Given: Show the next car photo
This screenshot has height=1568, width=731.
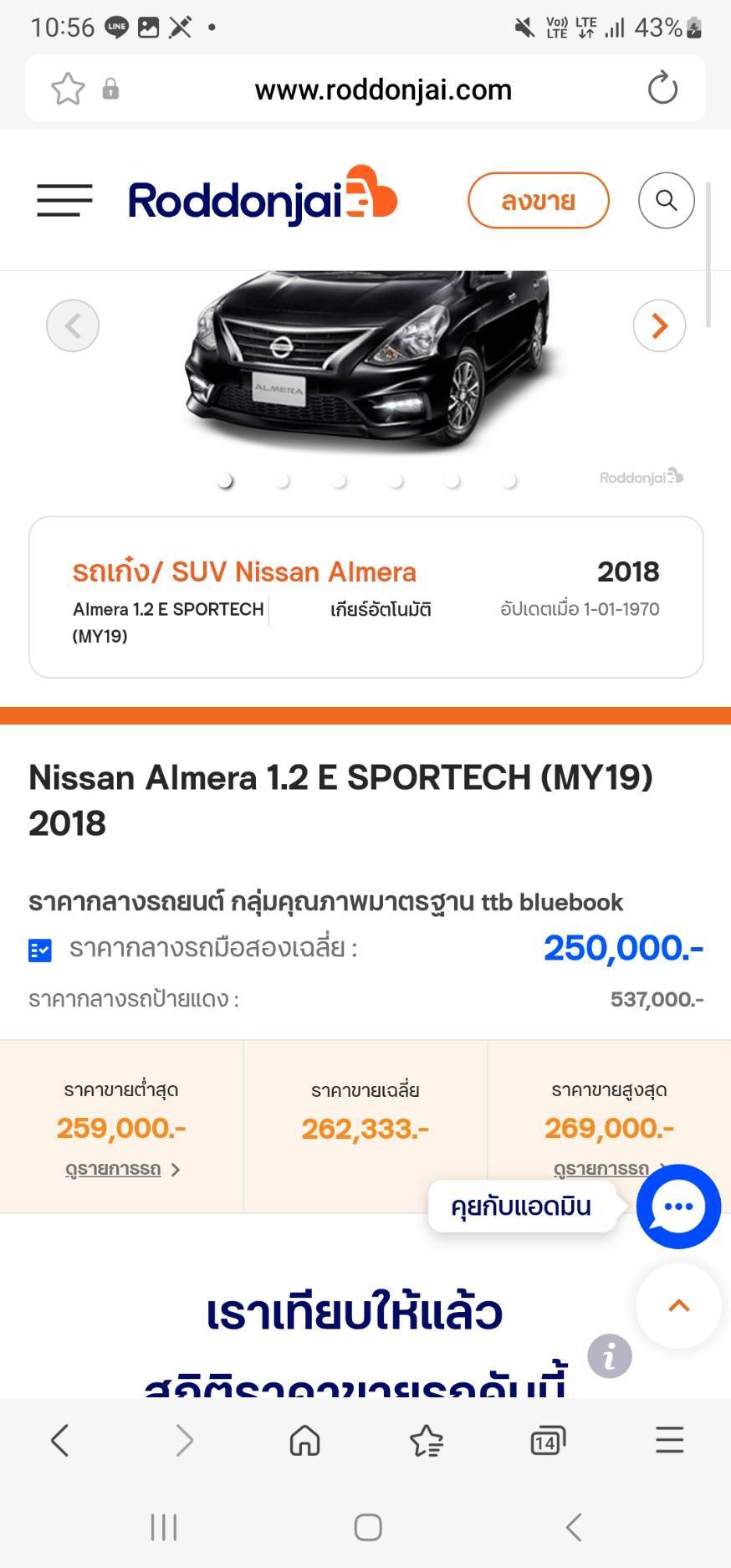Looking at the screenshot, I should pos(659,325).
